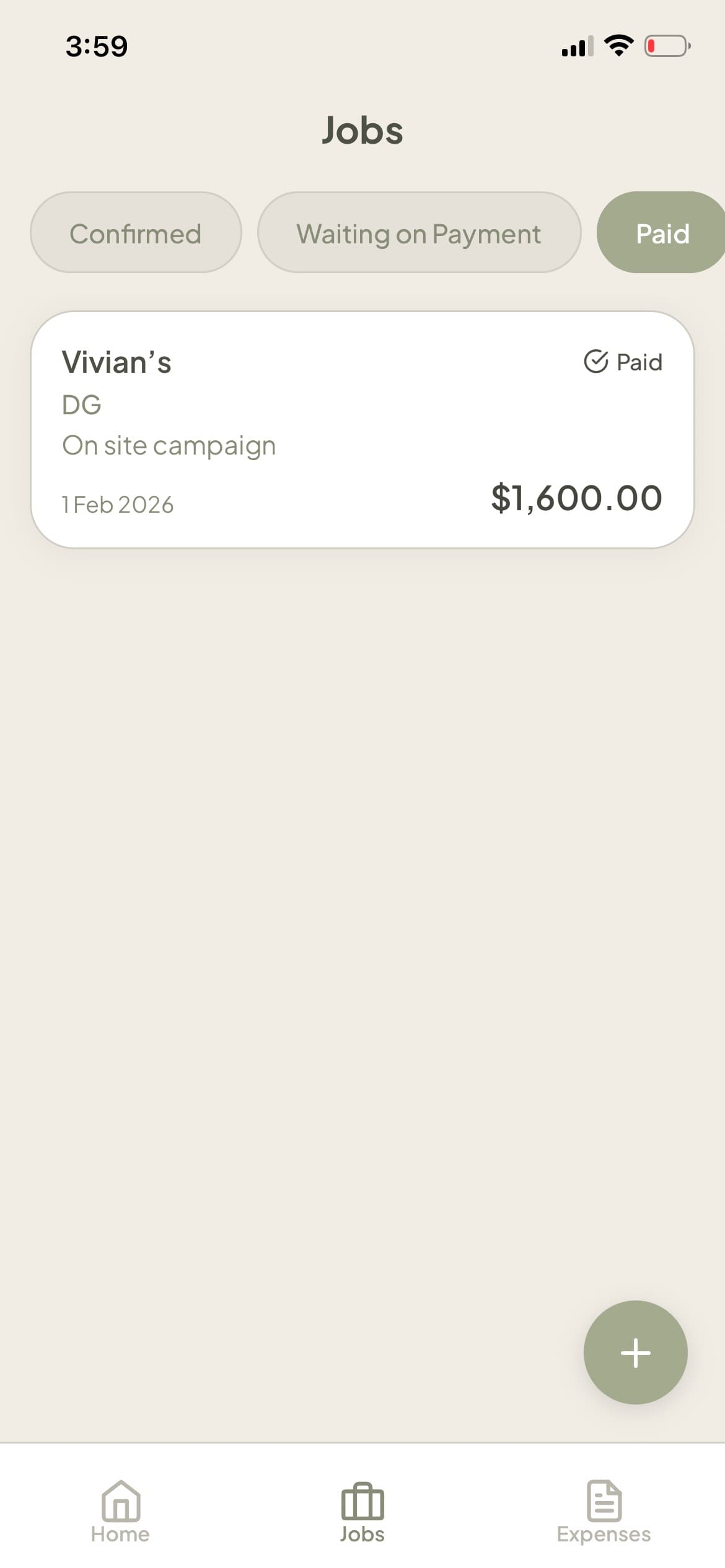Image resolution: width=725 pixels, height=1568 pixels.
Task: Tap the plus icon to add a new job
Action: 635,1353
